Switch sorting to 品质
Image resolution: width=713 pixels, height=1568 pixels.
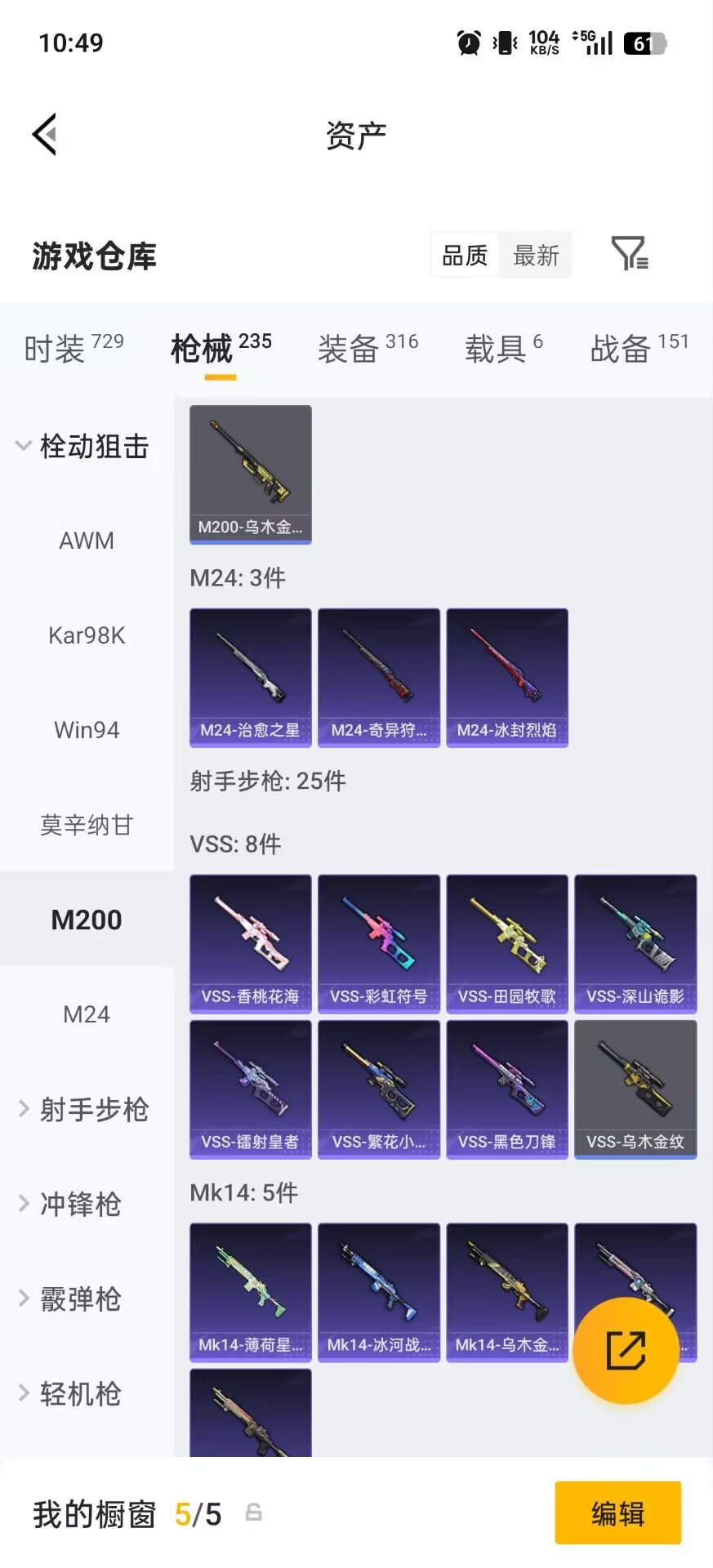(x=463, y=255)
